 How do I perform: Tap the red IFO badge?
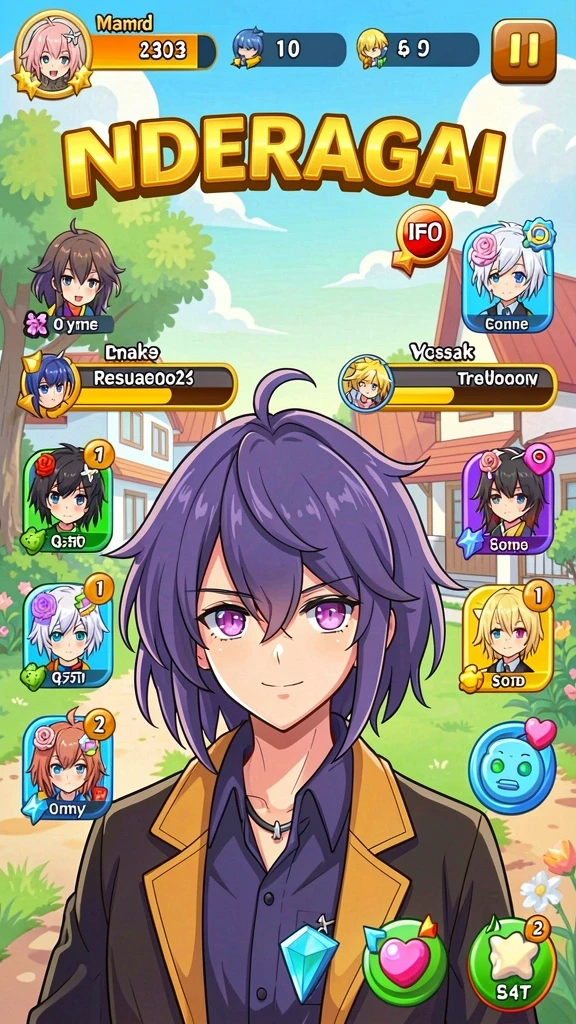tap(425, 236)
